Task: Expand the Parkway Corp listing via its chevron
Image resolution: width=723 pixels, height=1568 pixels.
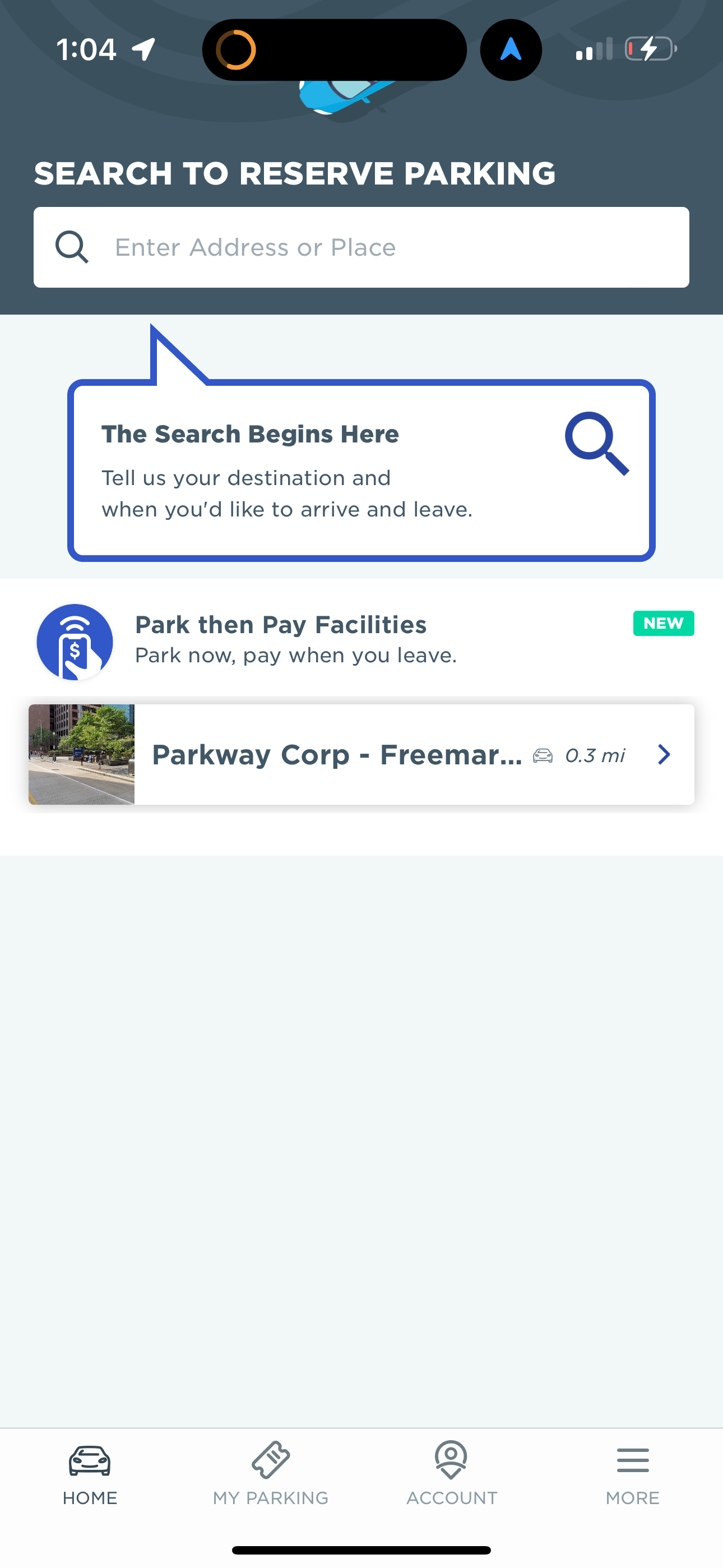Action: coord(664,754)
